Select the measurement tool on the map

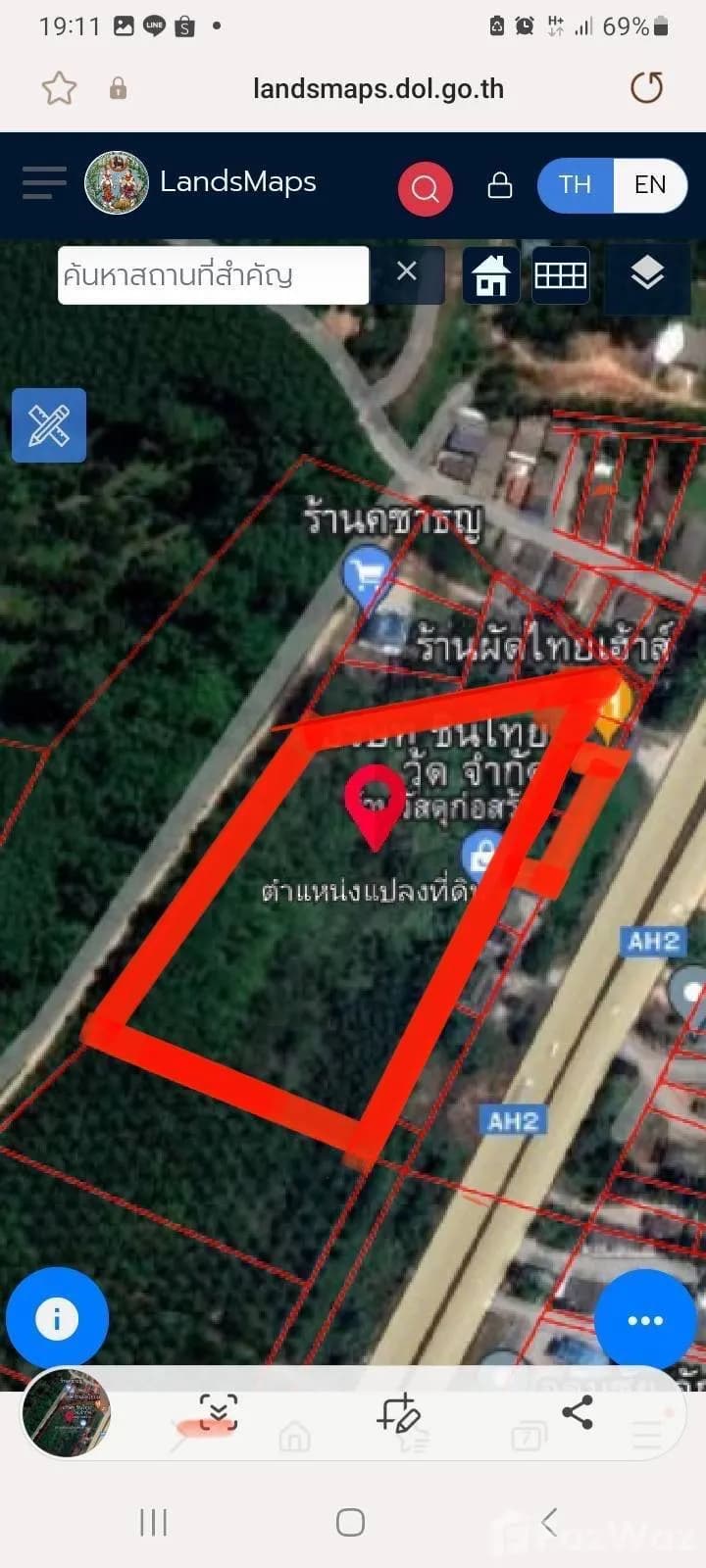tap(48, 425)
